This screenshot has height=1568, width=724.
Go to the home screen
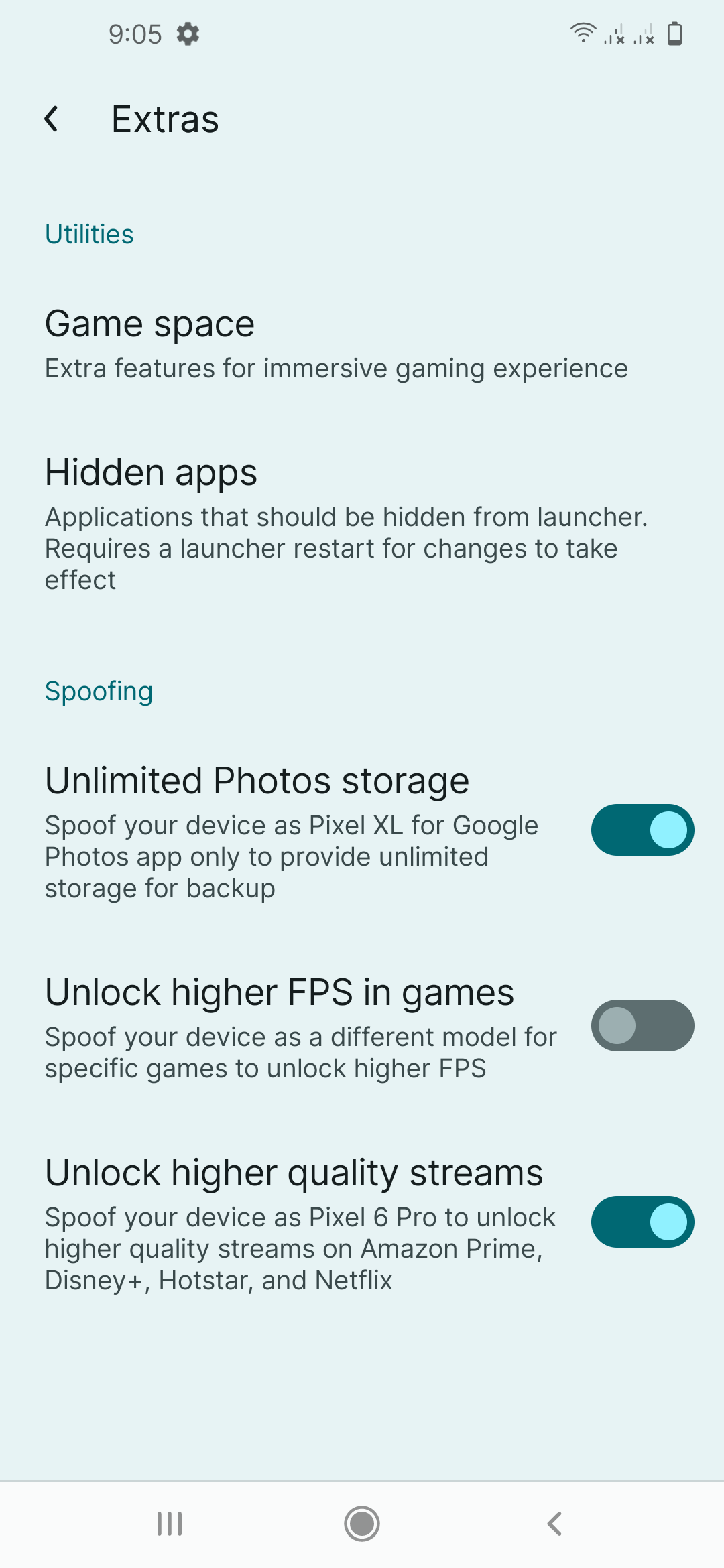[362, 1524]
